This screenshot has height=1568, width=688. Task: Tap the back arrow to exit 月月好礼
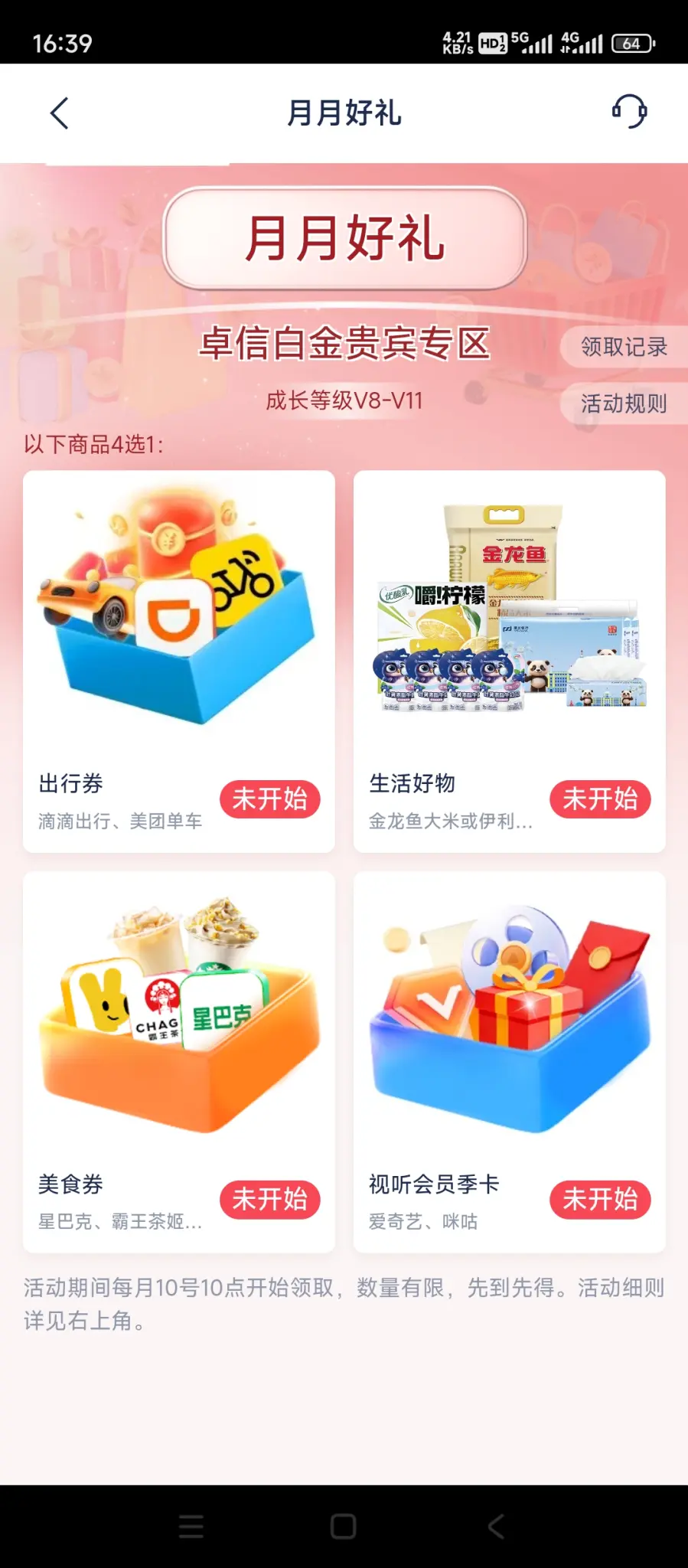[x=60, y=113]
